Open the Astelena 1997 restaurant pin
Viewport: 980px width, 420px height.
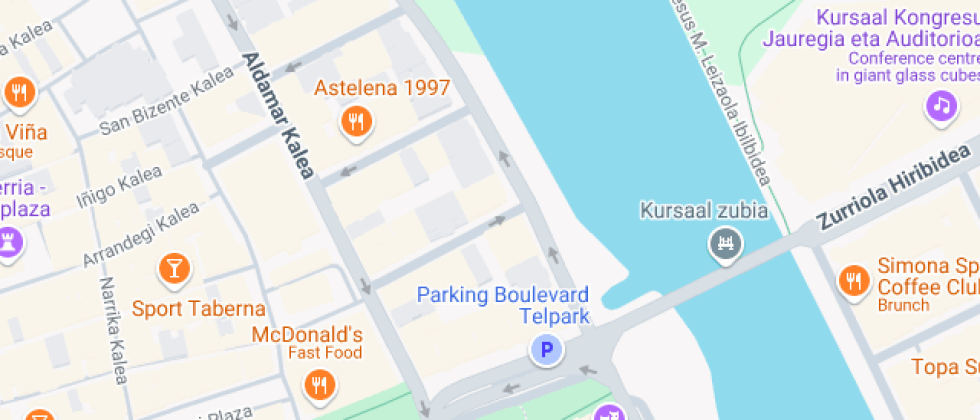[356, 122]
